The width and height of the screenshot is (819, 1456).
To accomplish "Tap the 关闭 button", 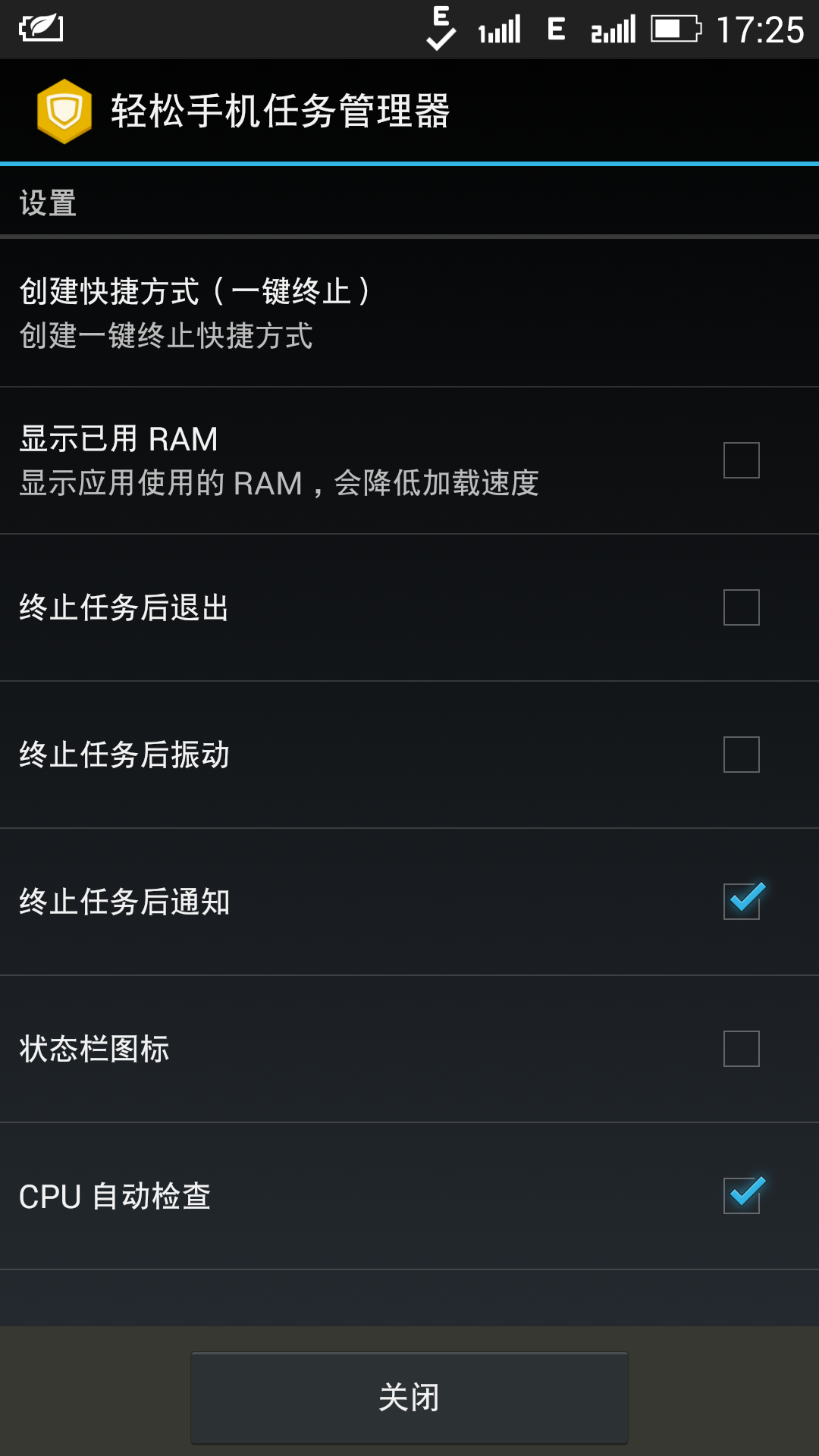I will click(409, 1398).
